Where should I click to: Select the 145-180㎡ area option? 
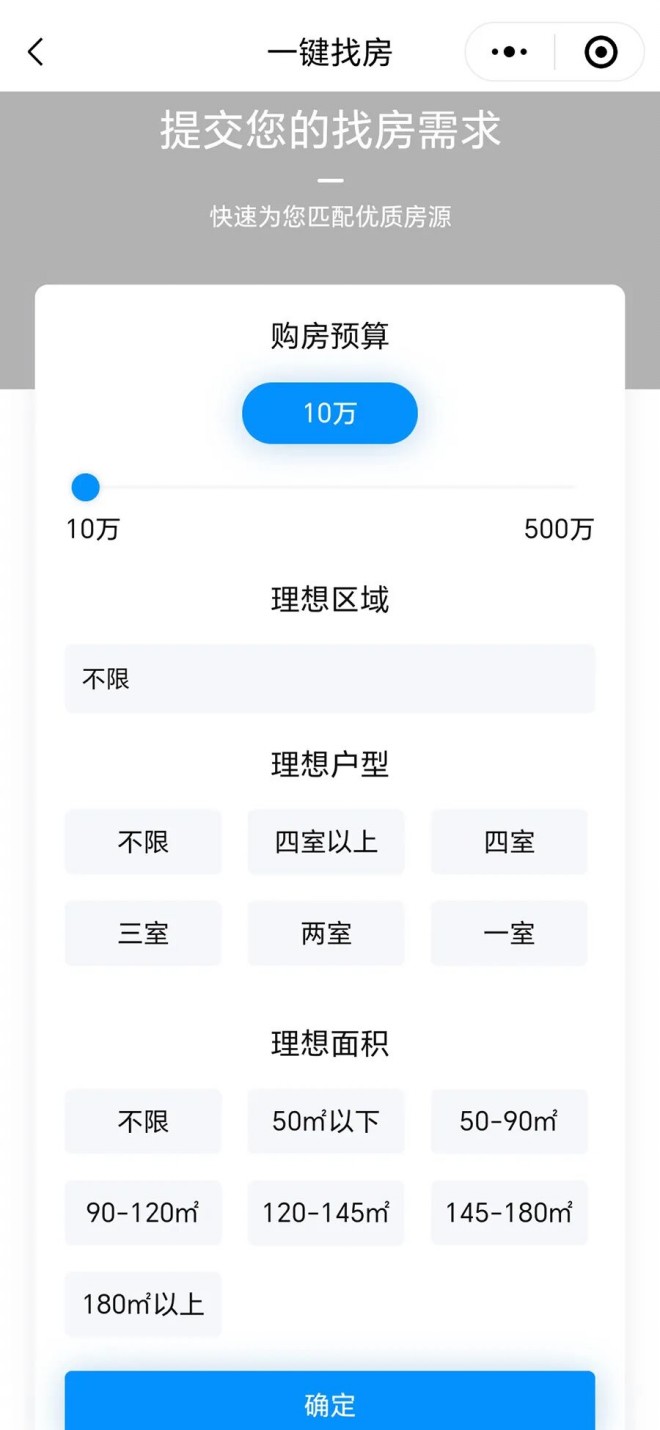(x=509, y=1213)
